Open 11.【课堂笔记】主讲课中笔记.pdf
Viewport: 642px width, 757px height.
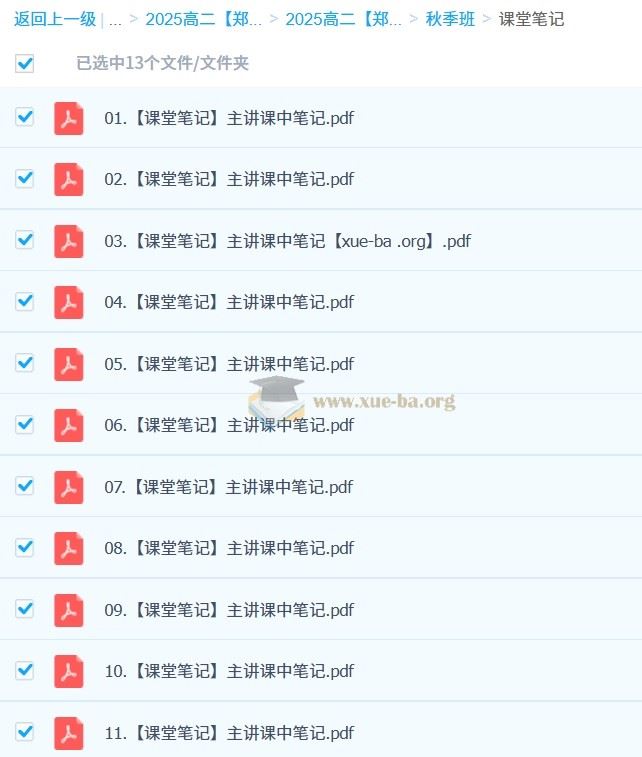tap(229, 733)
